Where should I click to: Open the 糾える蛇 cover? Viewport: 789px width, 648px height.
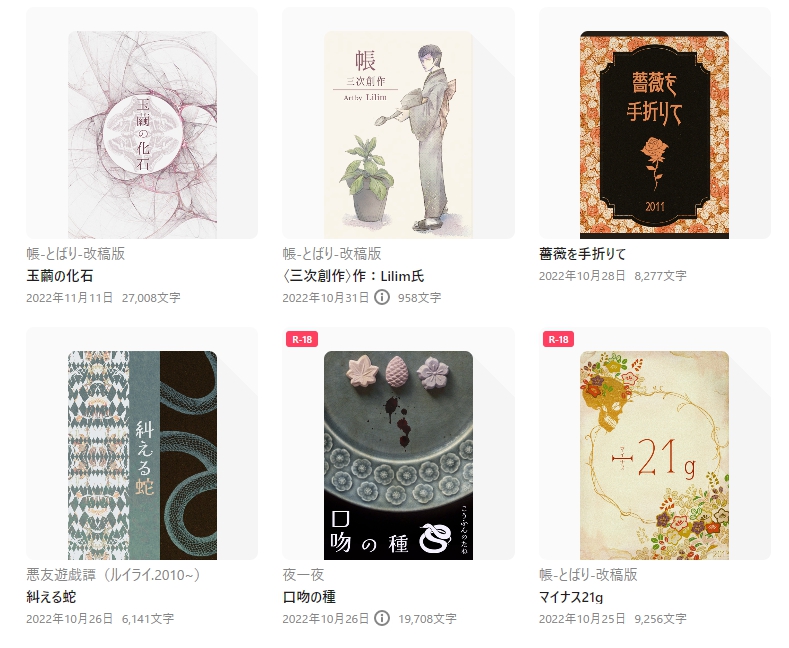[x=142, y=455]
